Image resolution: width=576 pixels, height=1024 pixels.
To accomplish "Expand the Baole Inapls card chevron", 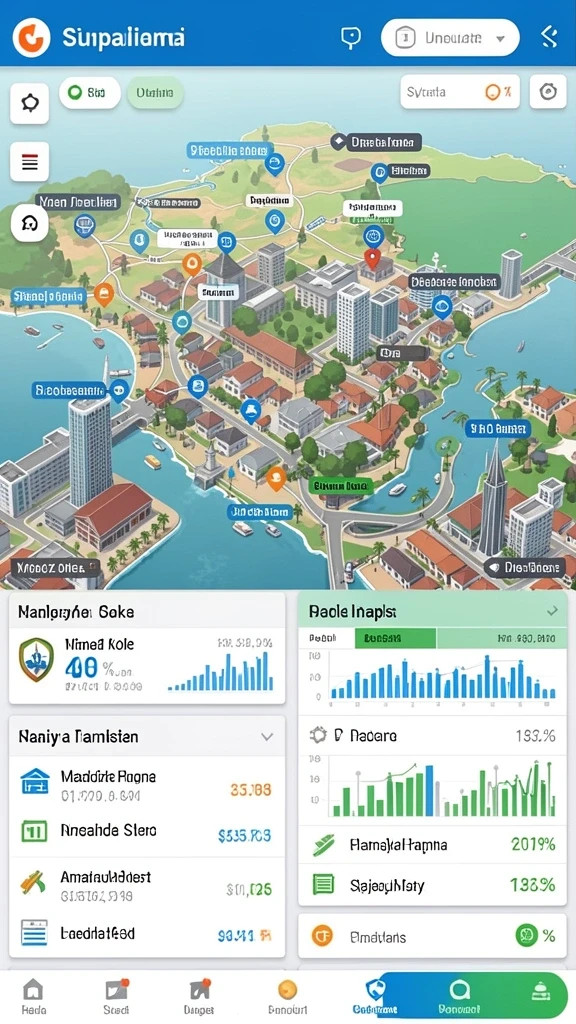I will coord(552,611).
